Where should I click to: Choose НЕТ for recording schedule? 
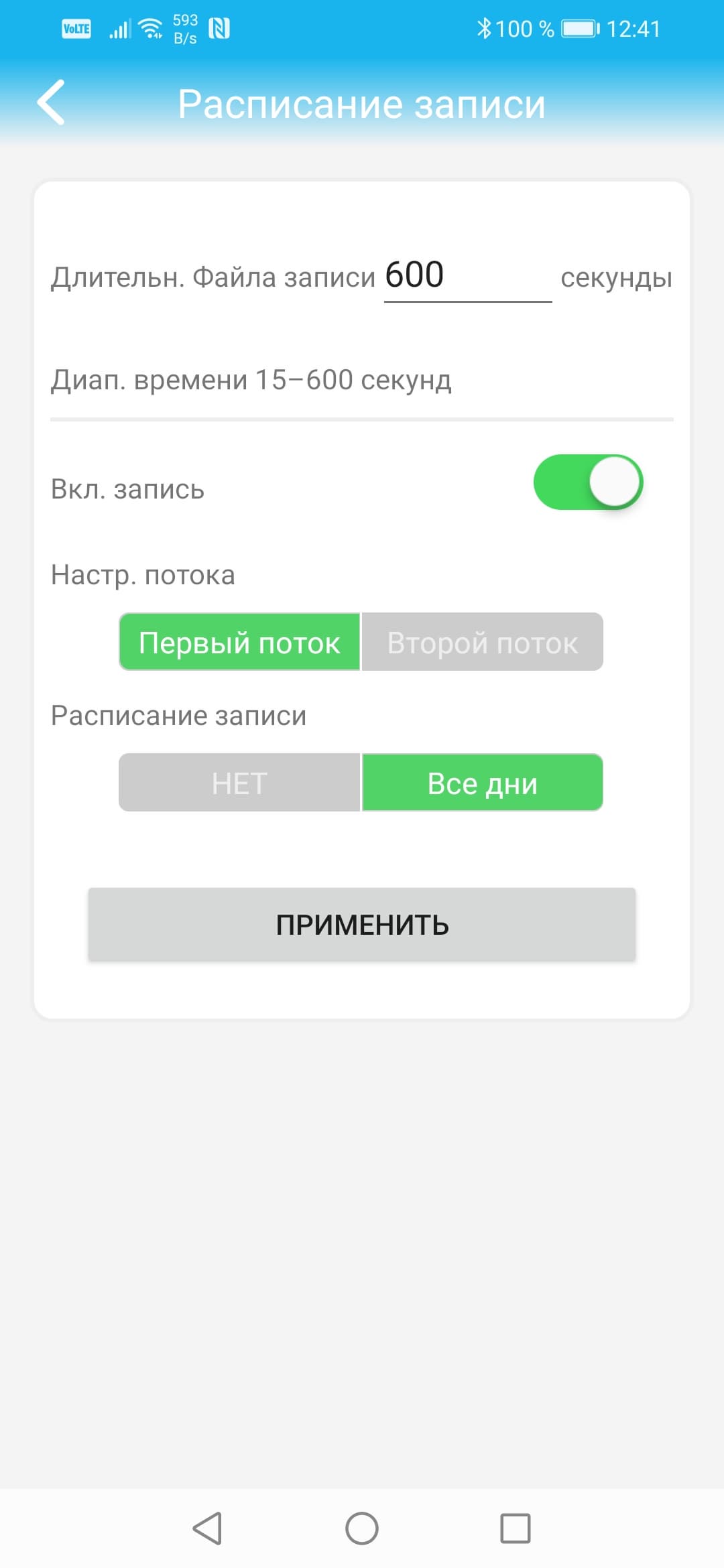point(239,783)
